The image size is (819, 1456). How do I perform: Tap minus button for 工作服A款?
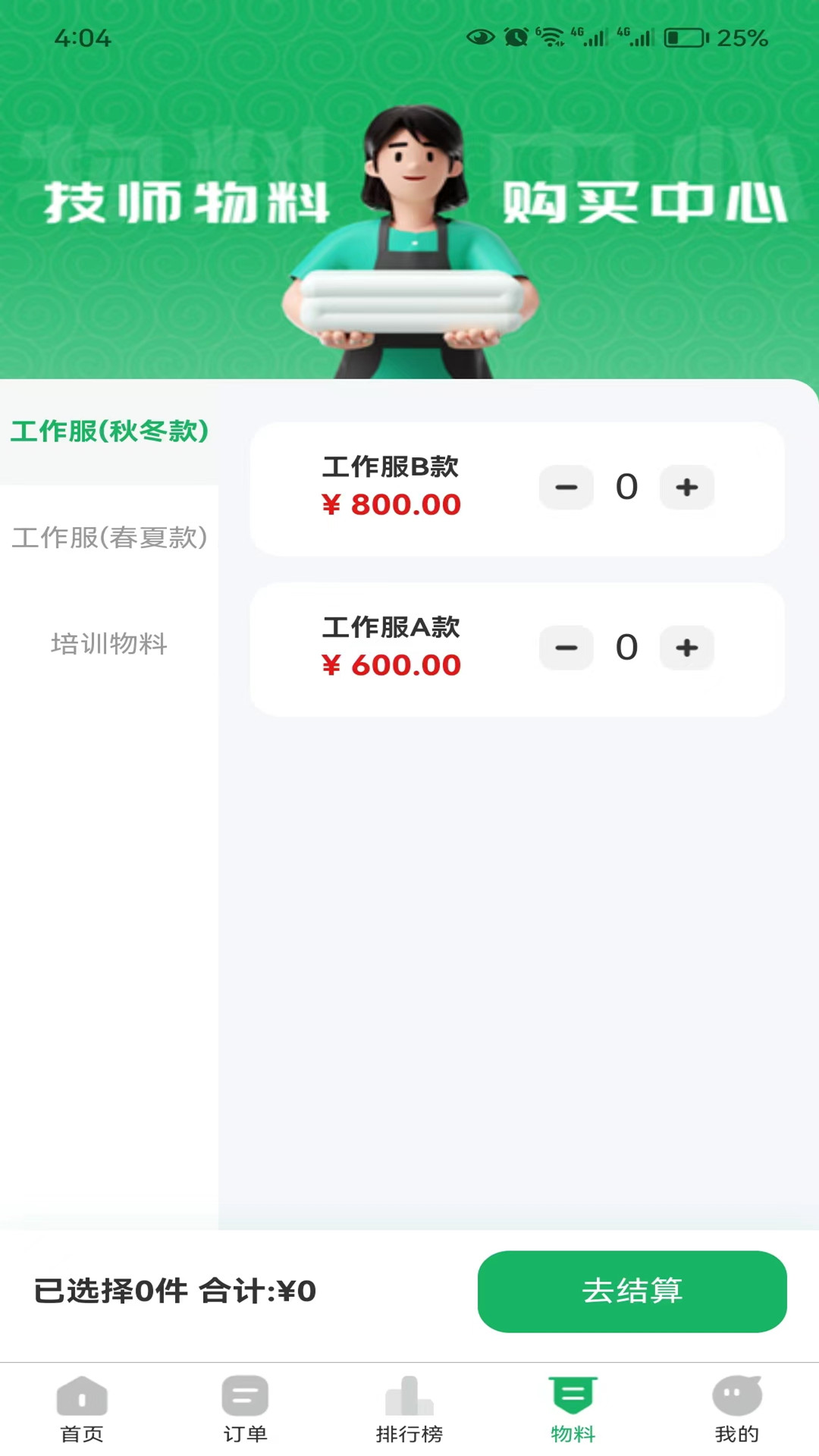coord(566,648)
